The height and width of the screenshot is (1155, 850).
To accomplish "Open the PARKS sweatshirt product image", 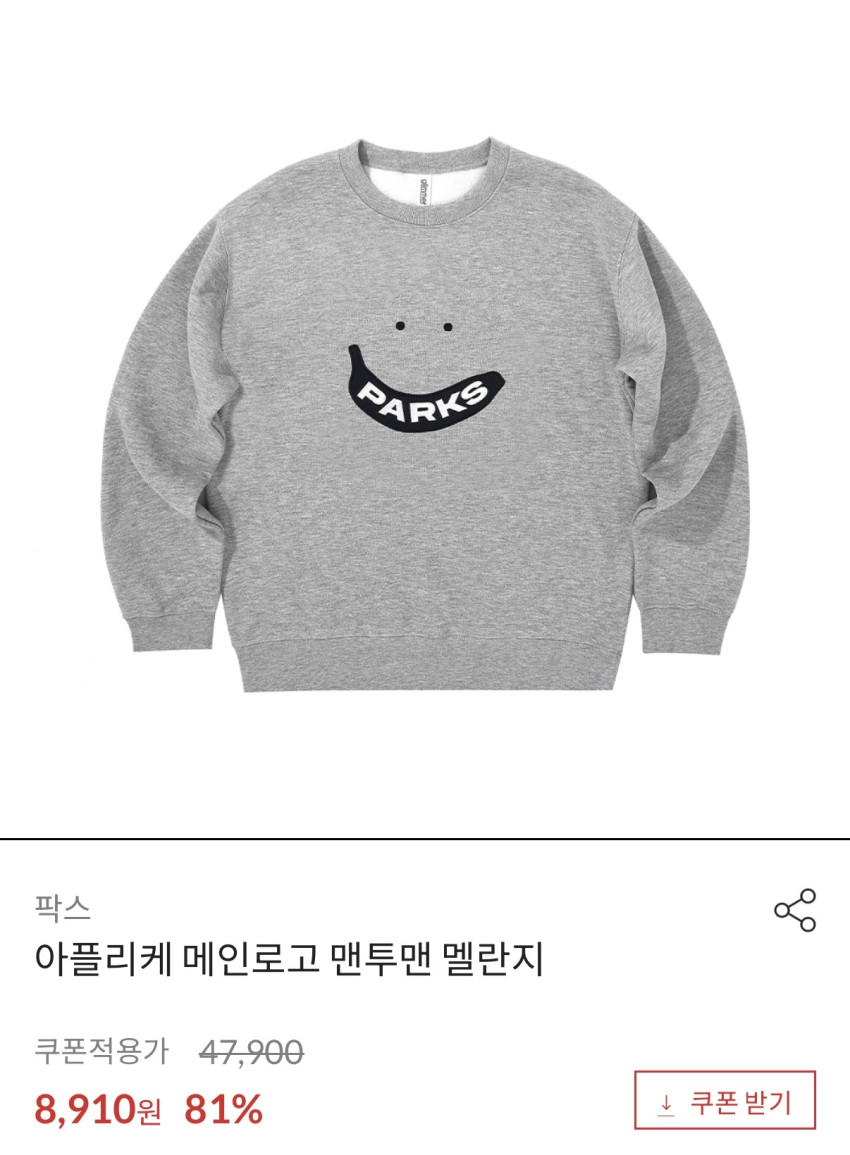I will [425, 414].
